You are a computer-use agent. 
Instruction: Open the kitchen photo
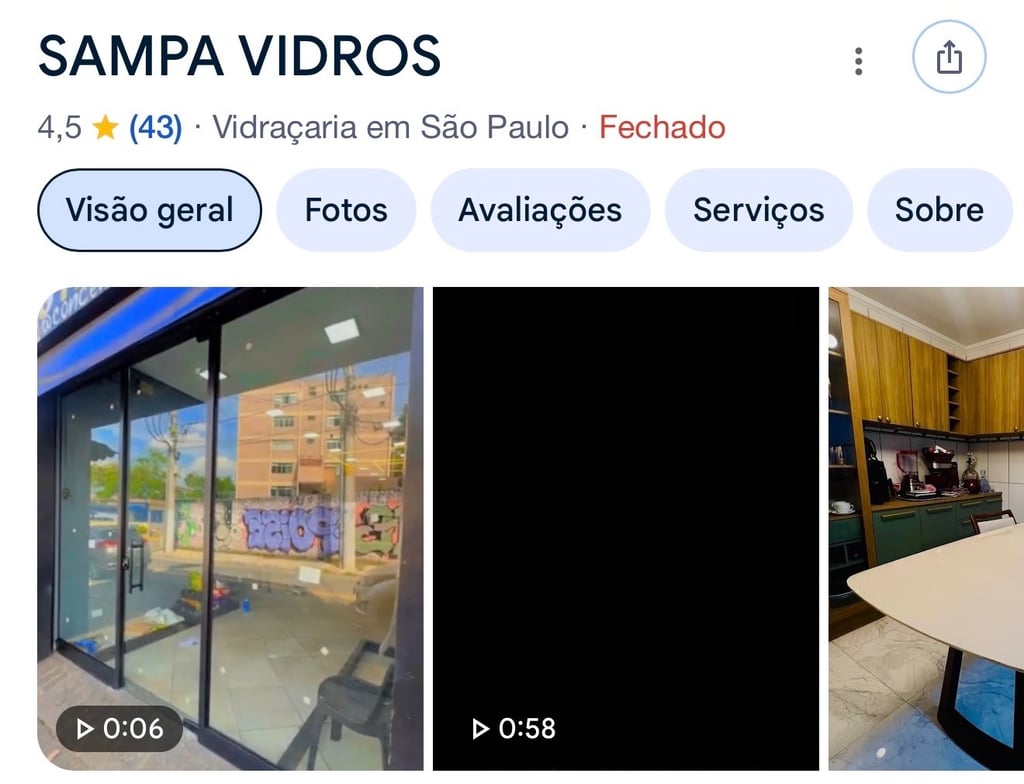click(926, 528)
